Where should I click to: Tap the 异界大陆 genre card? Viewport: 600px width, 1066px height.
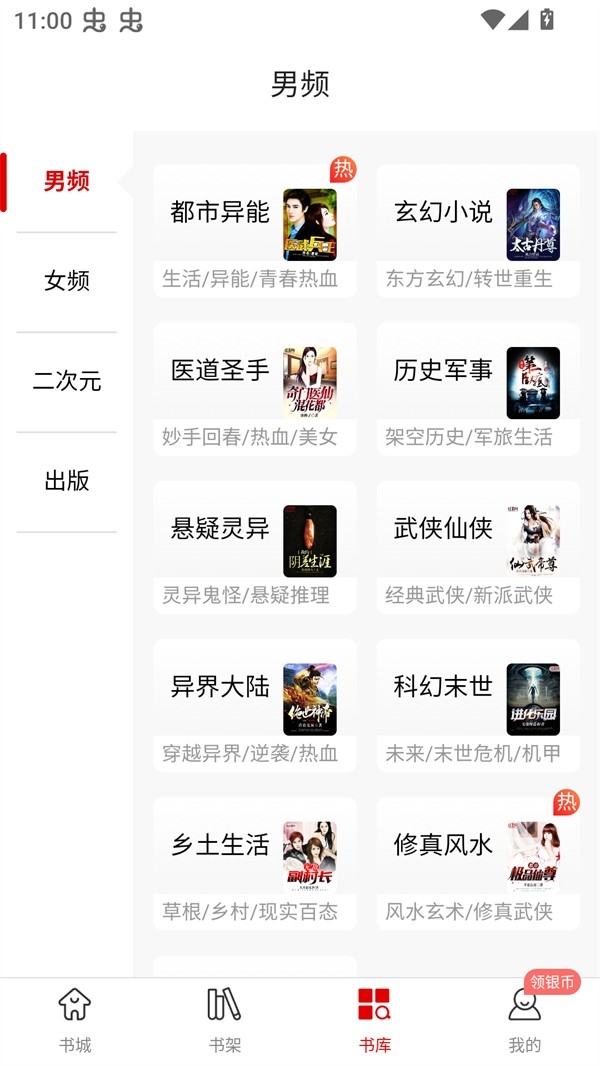pos(255,704)
